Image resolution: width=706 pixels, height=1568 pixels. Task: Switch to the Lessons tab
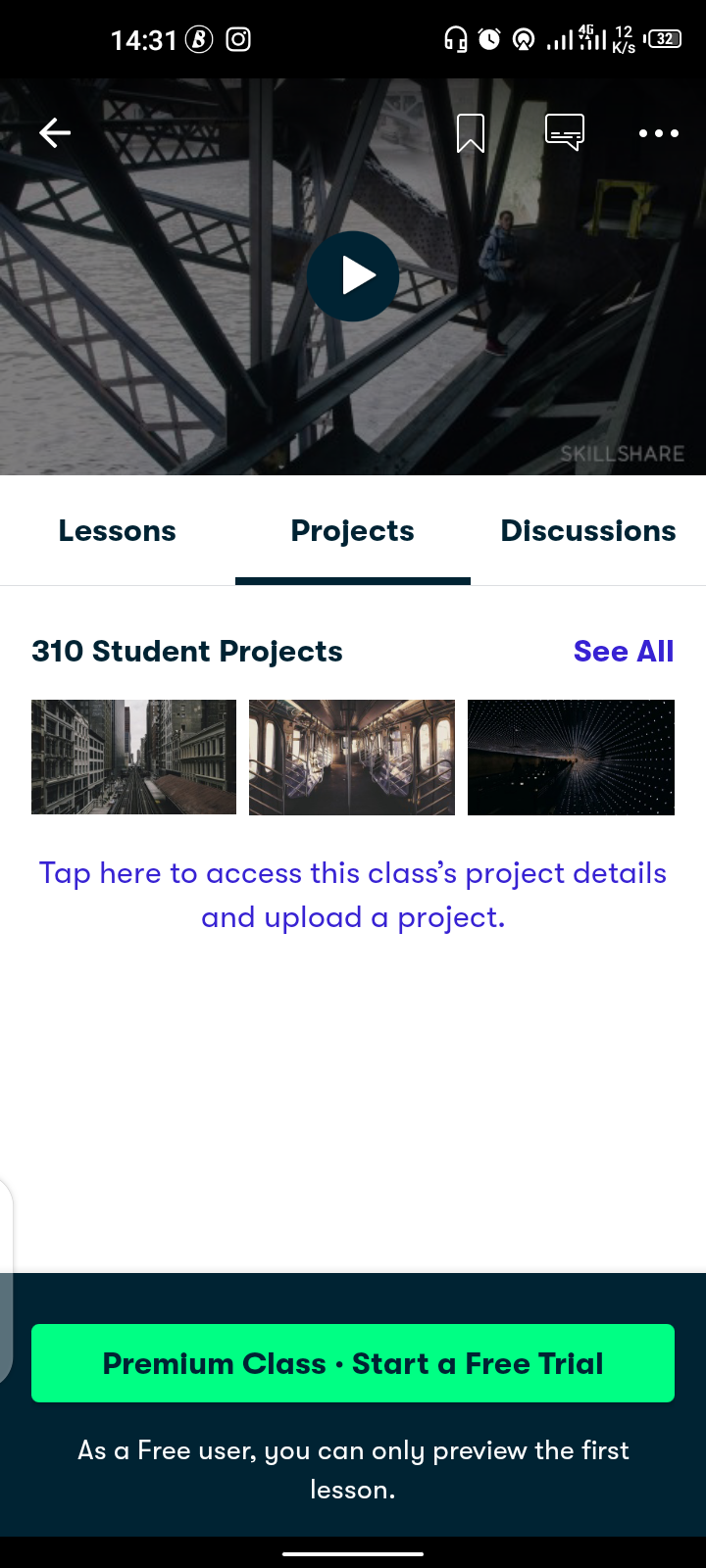(x=117, y=530)
